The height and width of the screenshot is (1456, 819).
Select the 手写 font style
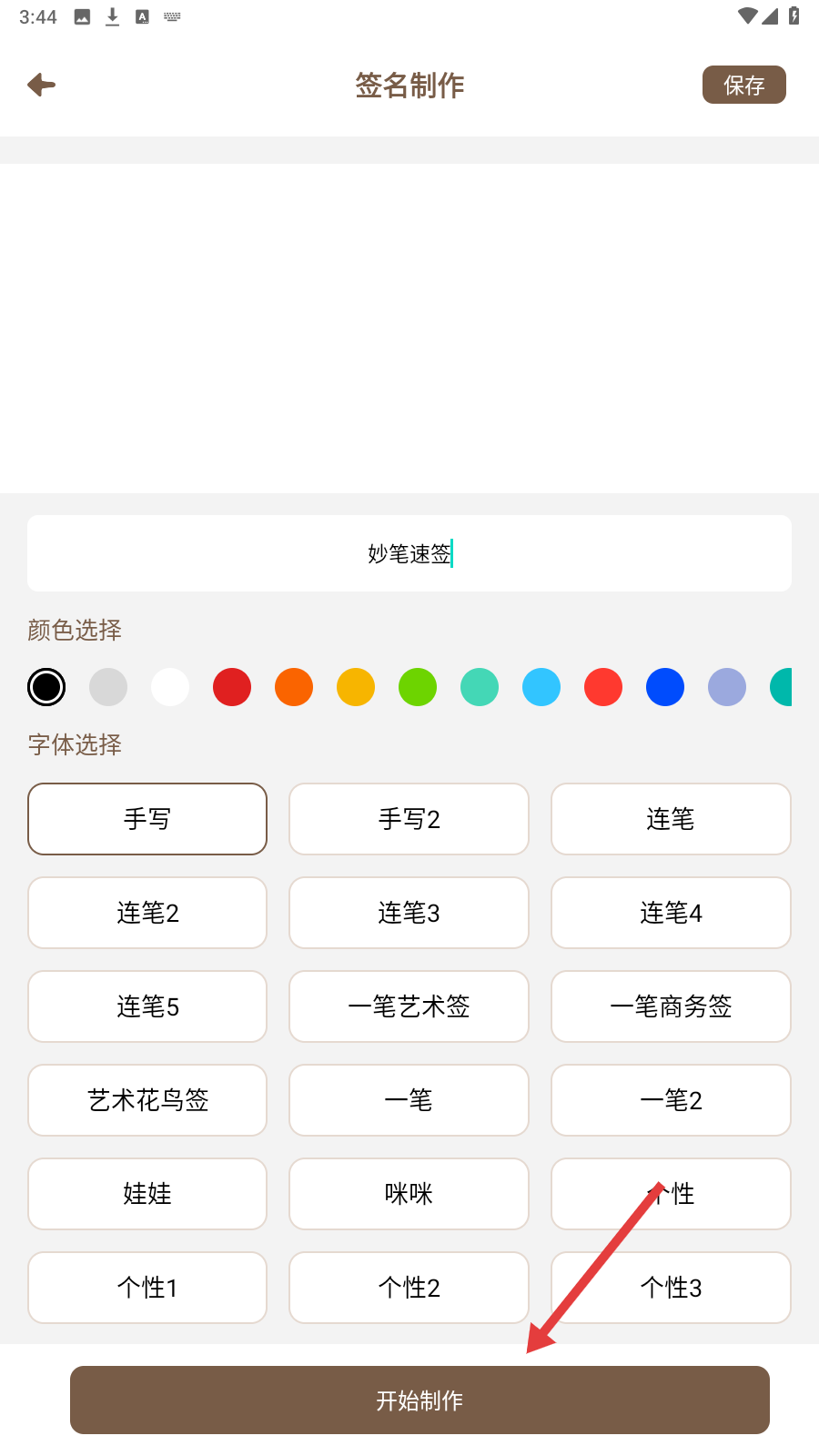point(147,819)
